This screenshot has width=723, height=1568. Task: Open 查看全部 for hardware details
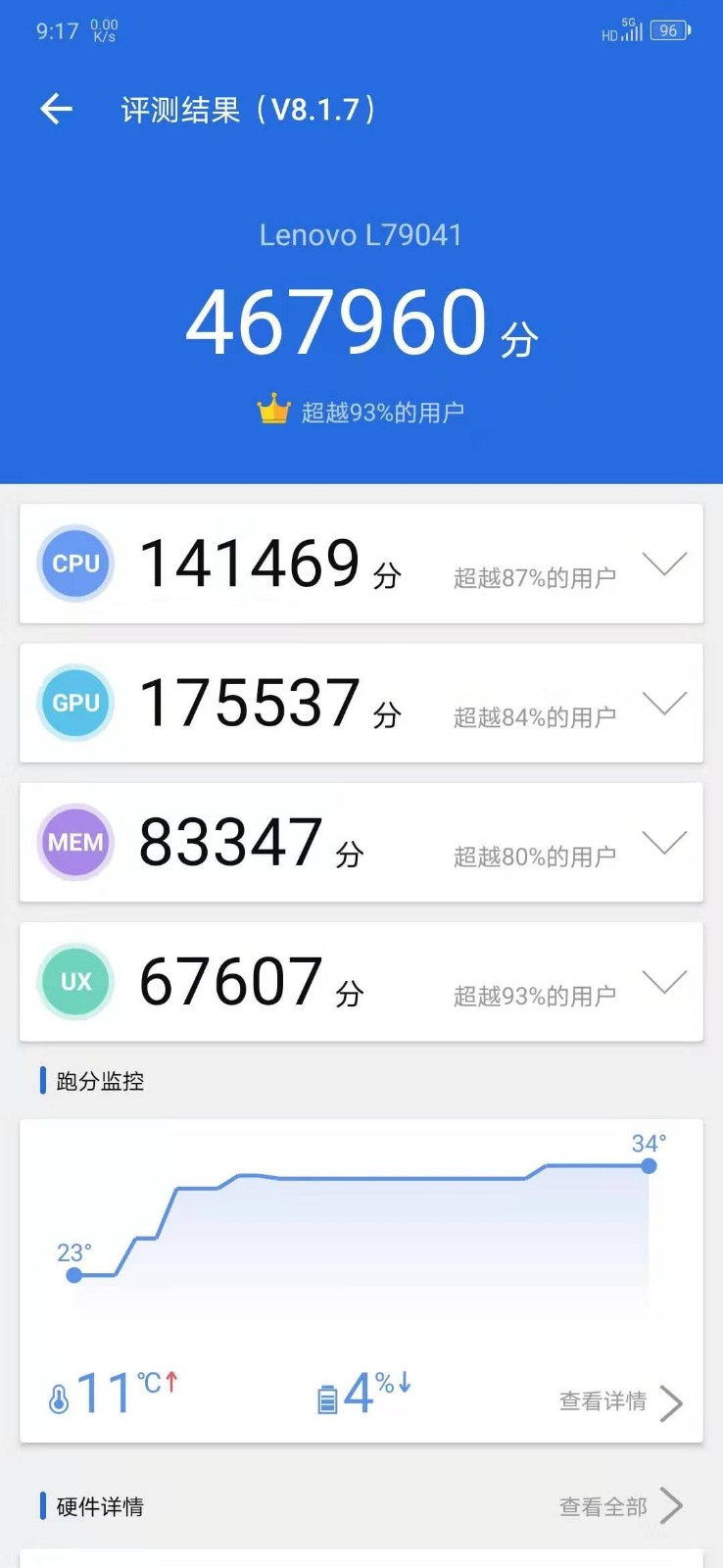(621, 1506)
